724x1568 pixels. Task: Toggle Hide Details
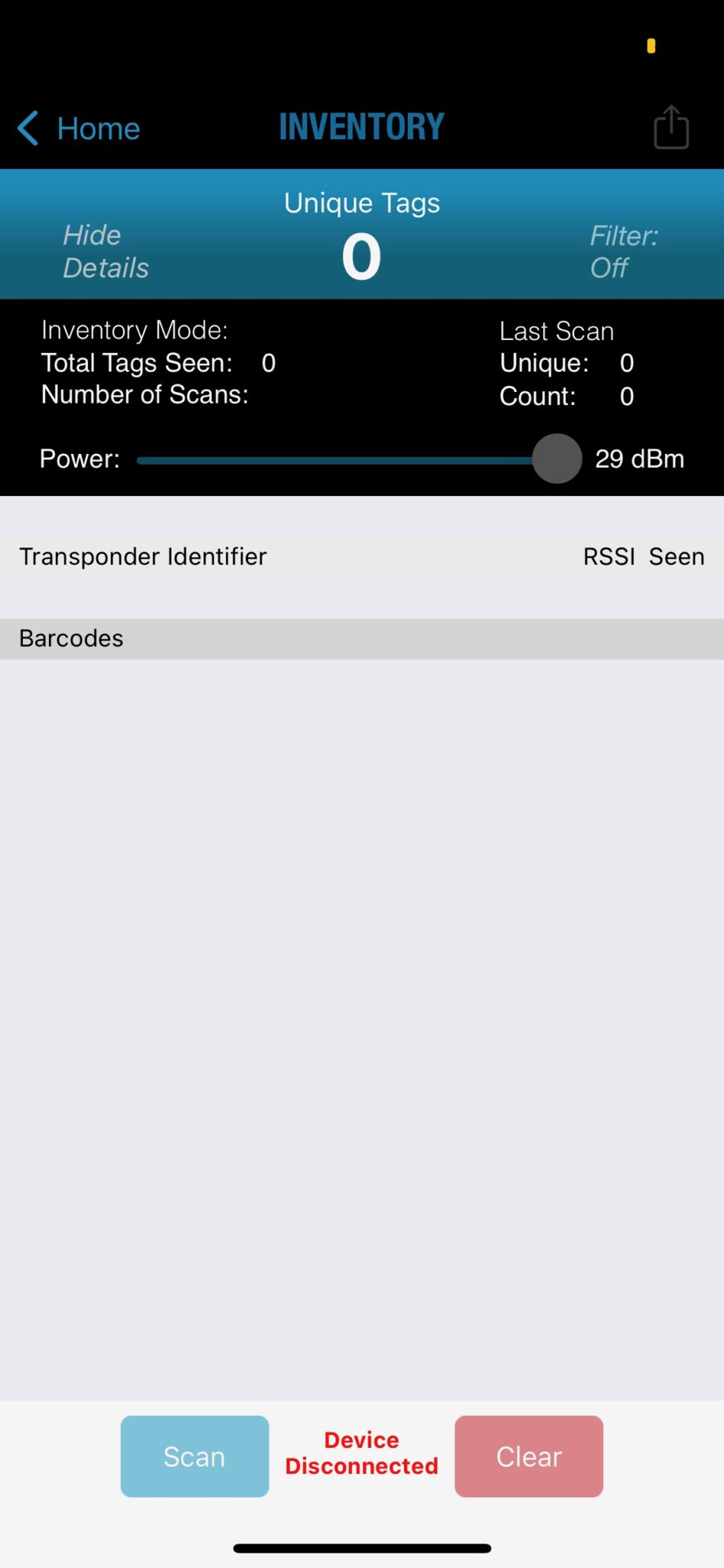[x=105, y=251]
